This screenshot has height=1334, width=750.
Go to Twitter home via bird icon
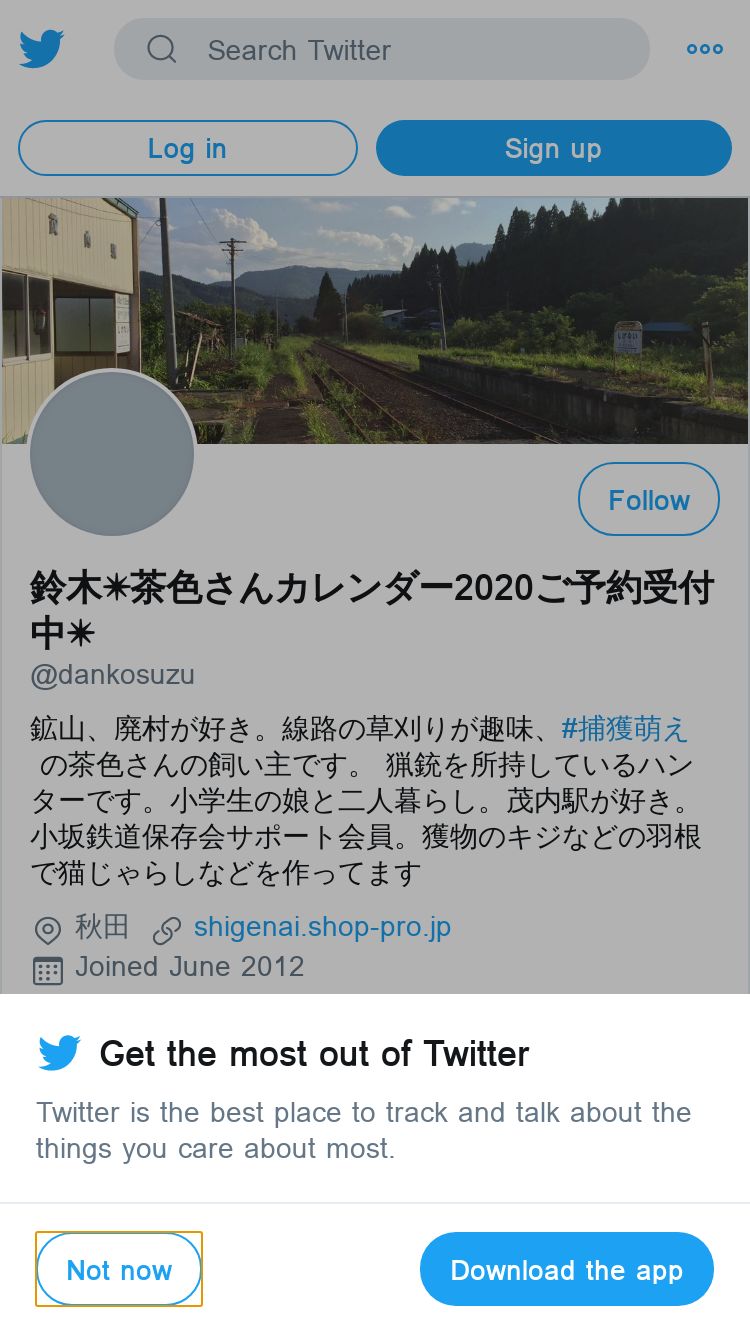pos(41,49)
